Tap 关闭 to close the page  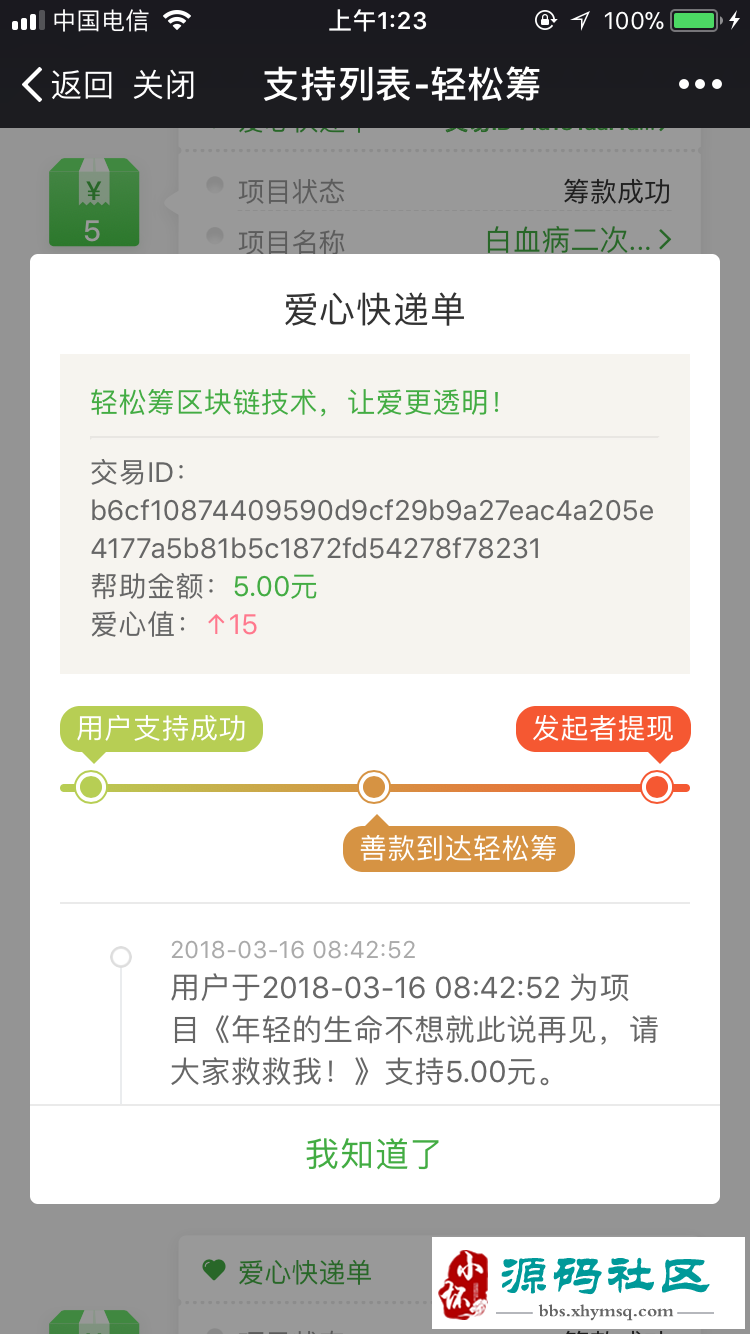pyautogui.click(x=164, y=85)
